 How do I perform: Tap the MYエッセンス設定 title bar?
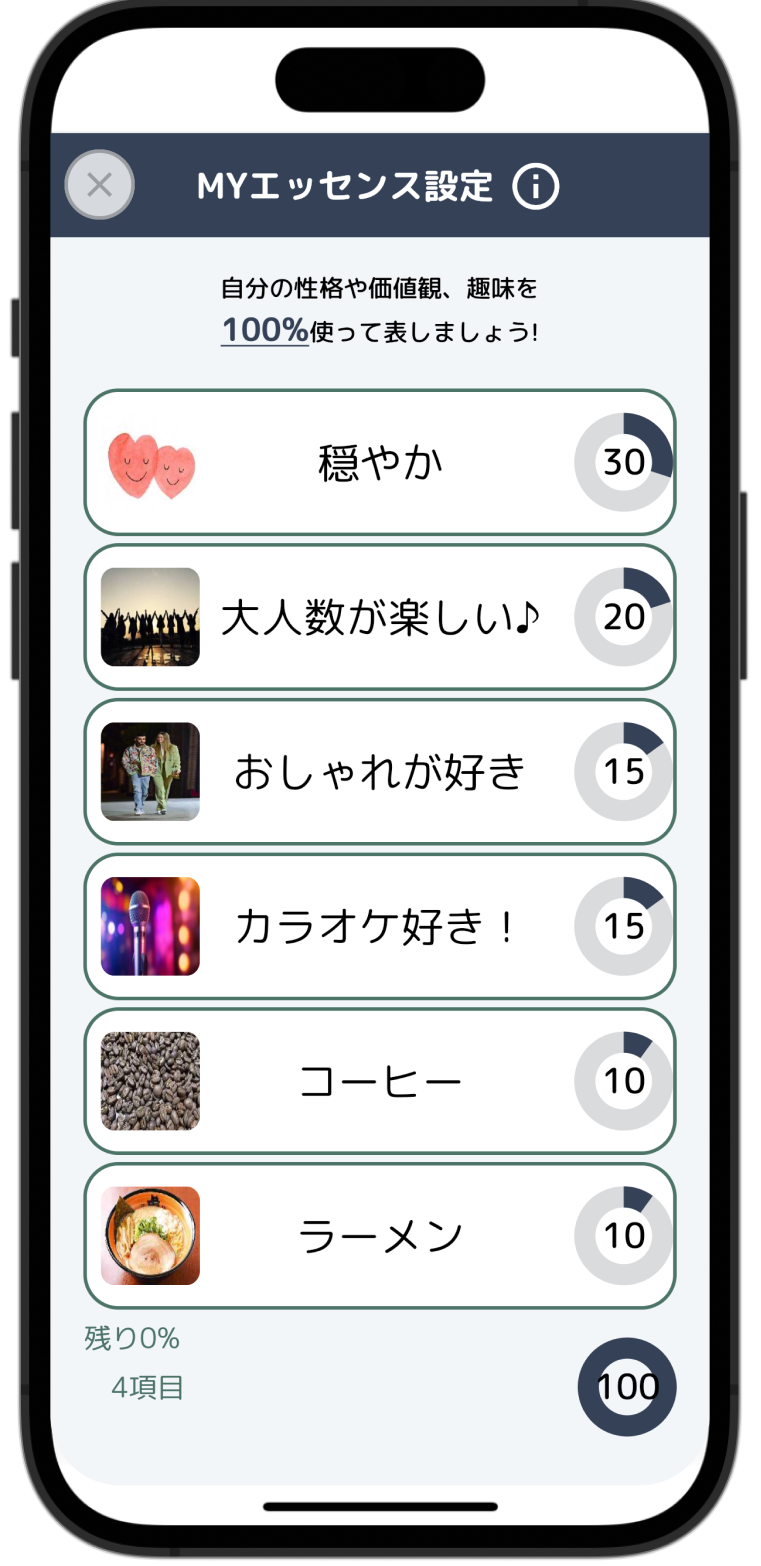pos(345,185)
